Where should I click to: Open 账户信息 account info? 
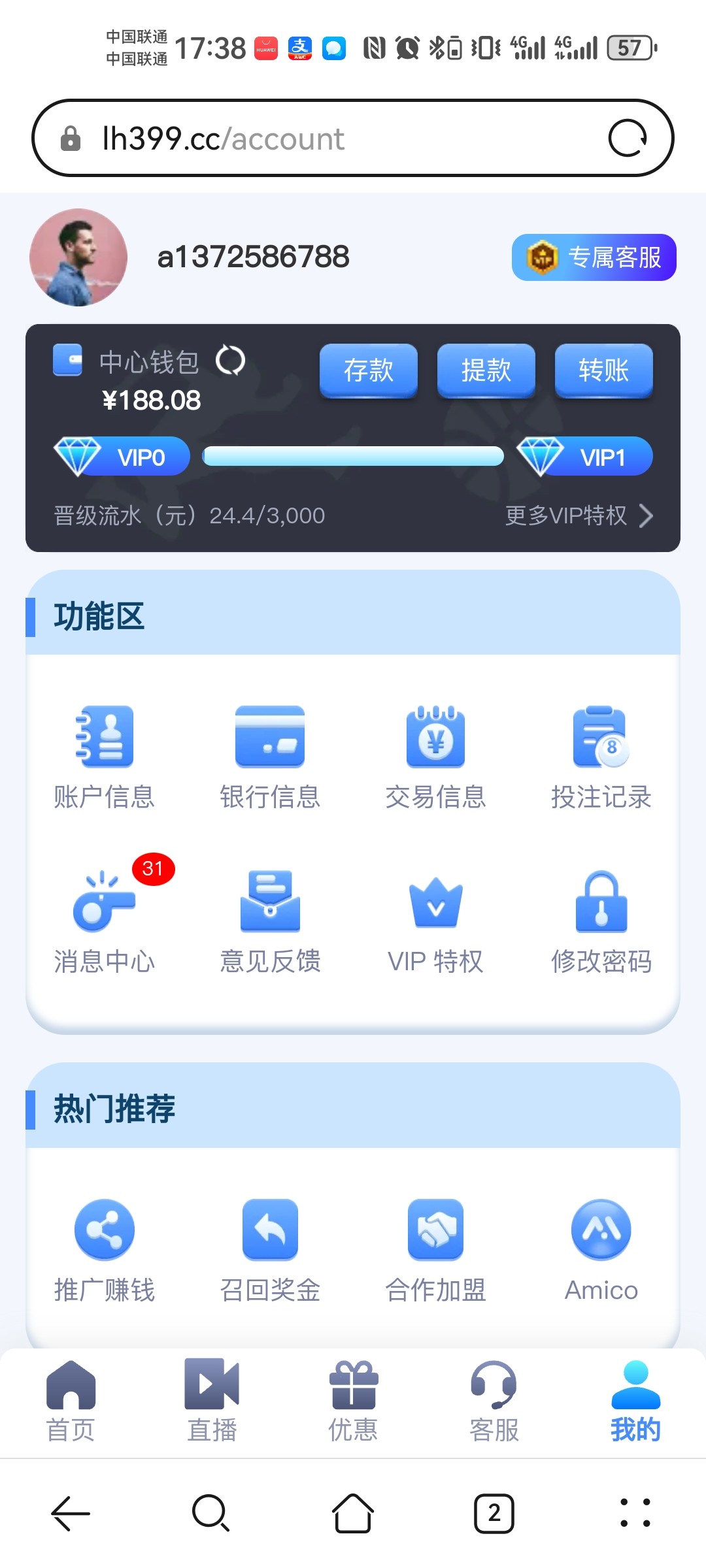coord(105,757)
